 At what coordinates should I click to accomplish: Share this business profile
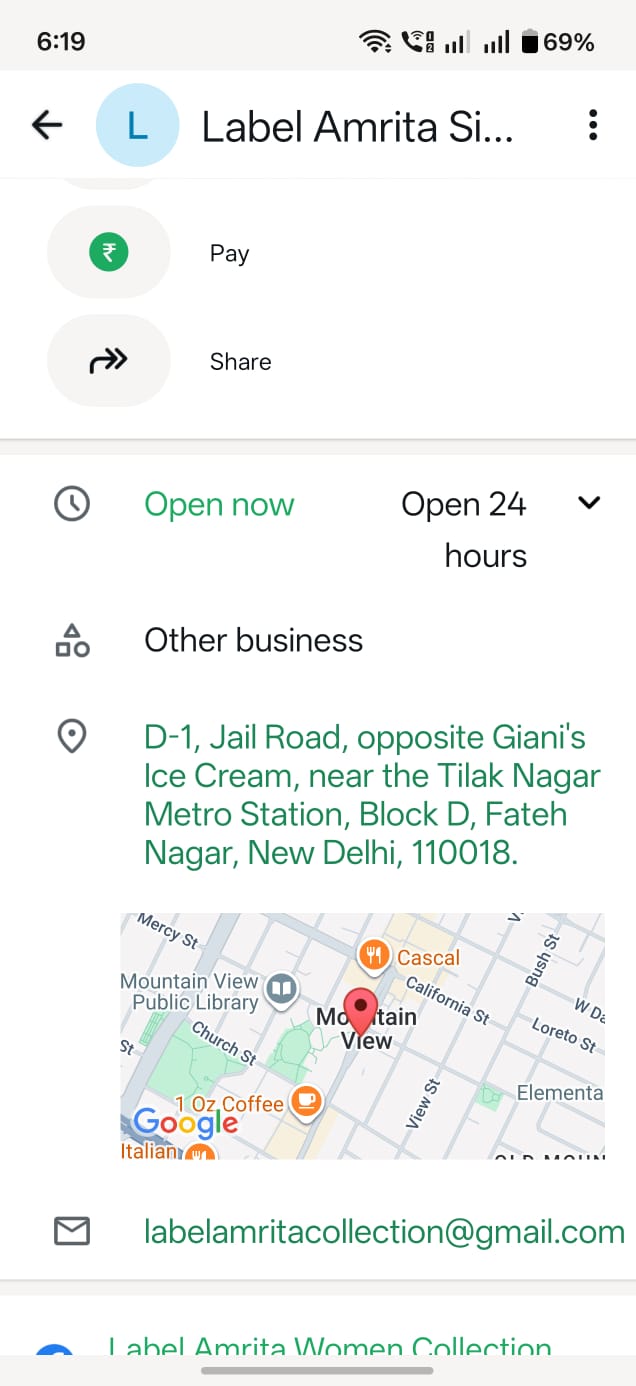pyautogui.click(x=109, y=361)
